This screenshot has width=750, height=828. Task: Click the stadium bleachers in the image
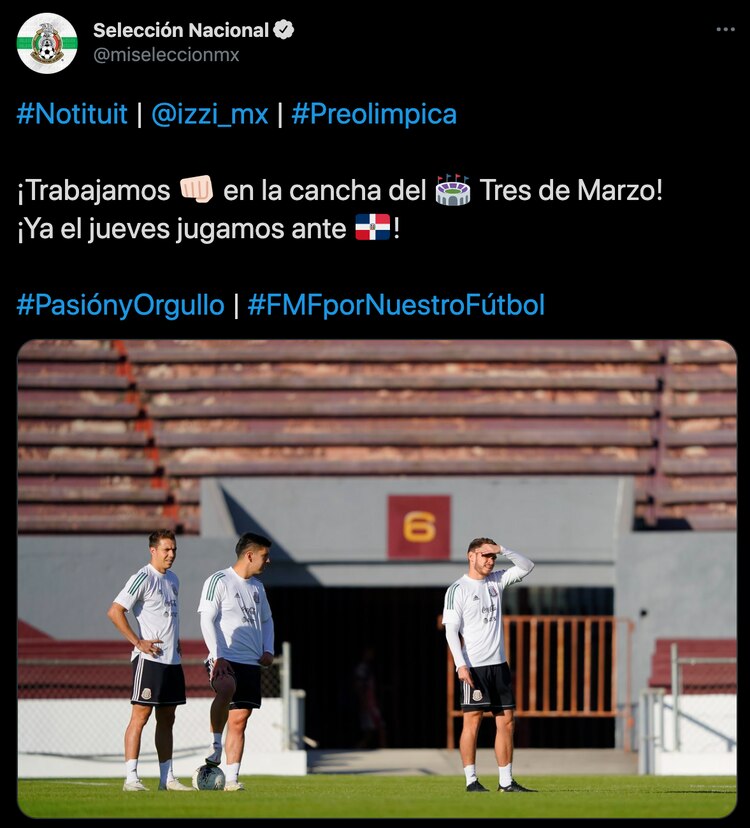click(375, 420)
